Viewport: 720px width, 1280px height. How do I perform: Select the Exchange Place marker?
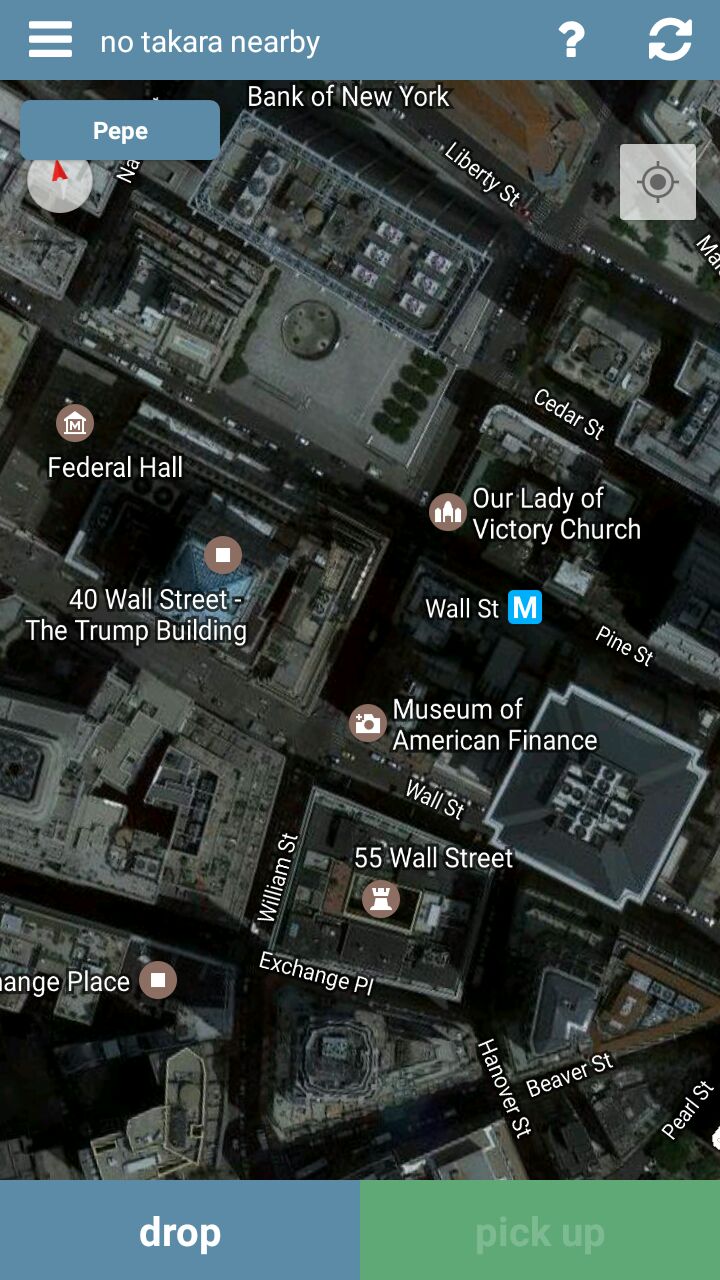coord(158,980)
